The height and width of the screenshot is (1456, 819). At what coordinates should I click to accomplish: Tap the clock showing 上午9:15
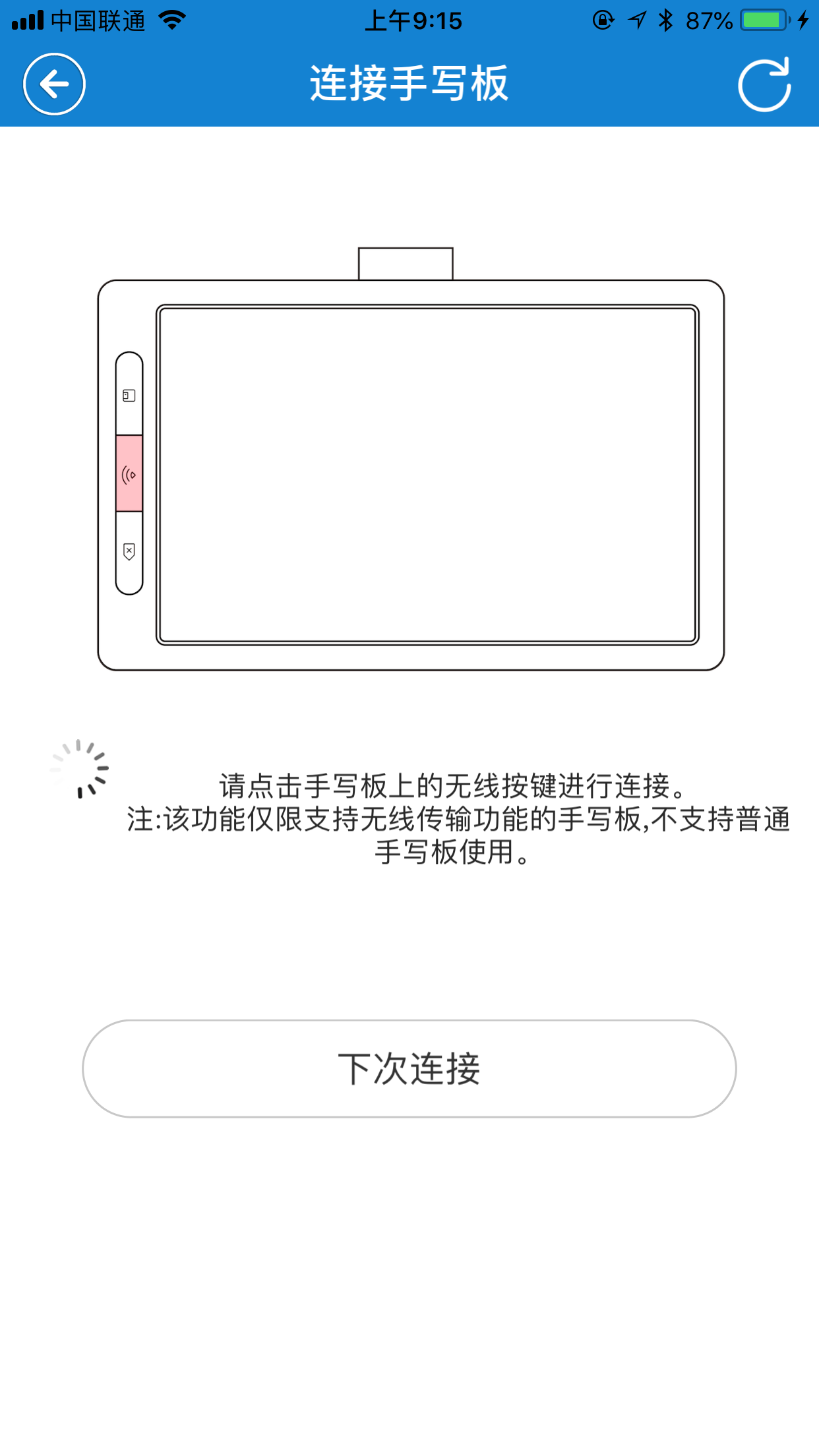[413, 20]
